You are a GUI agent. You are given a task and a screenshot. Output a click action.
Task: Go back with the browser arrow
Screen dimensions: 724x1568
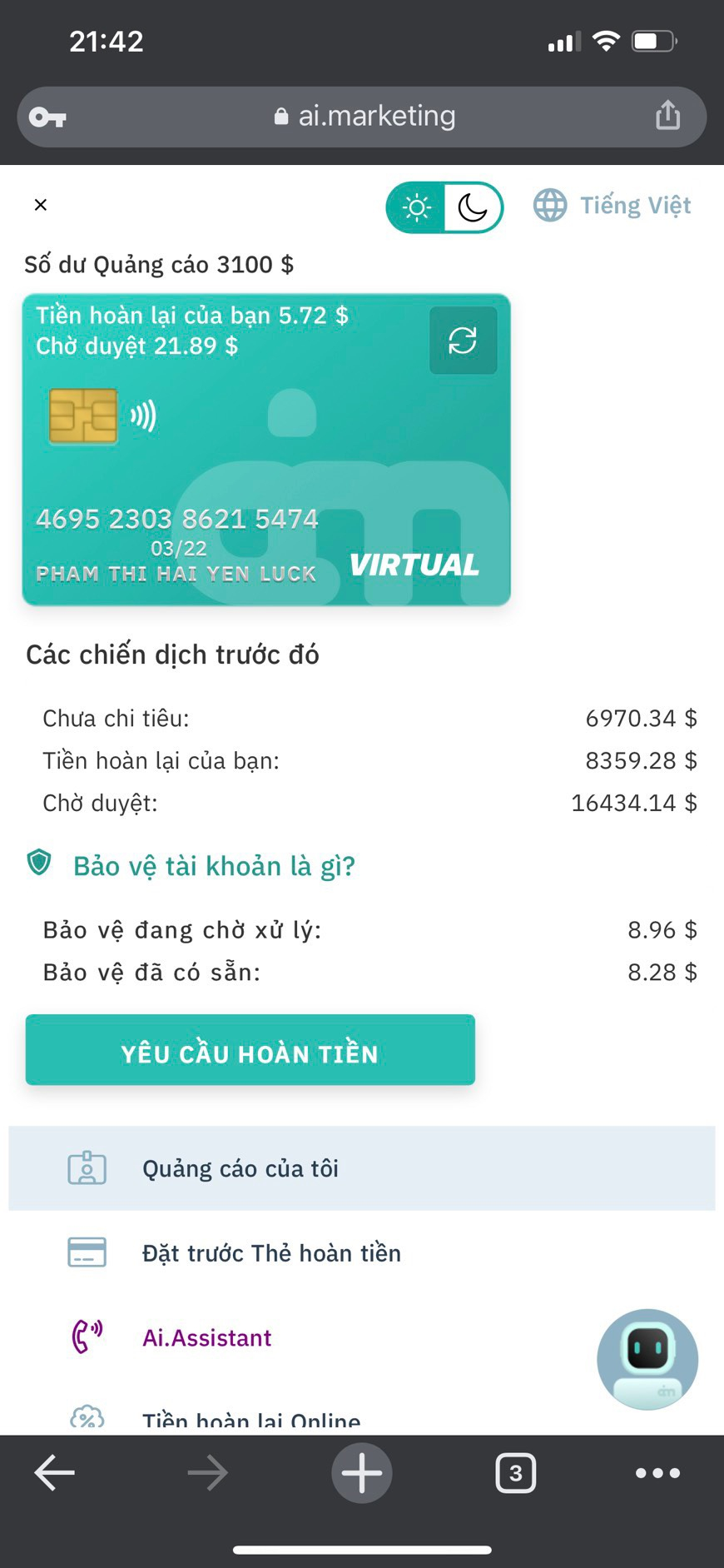(x=55, y=1473)
